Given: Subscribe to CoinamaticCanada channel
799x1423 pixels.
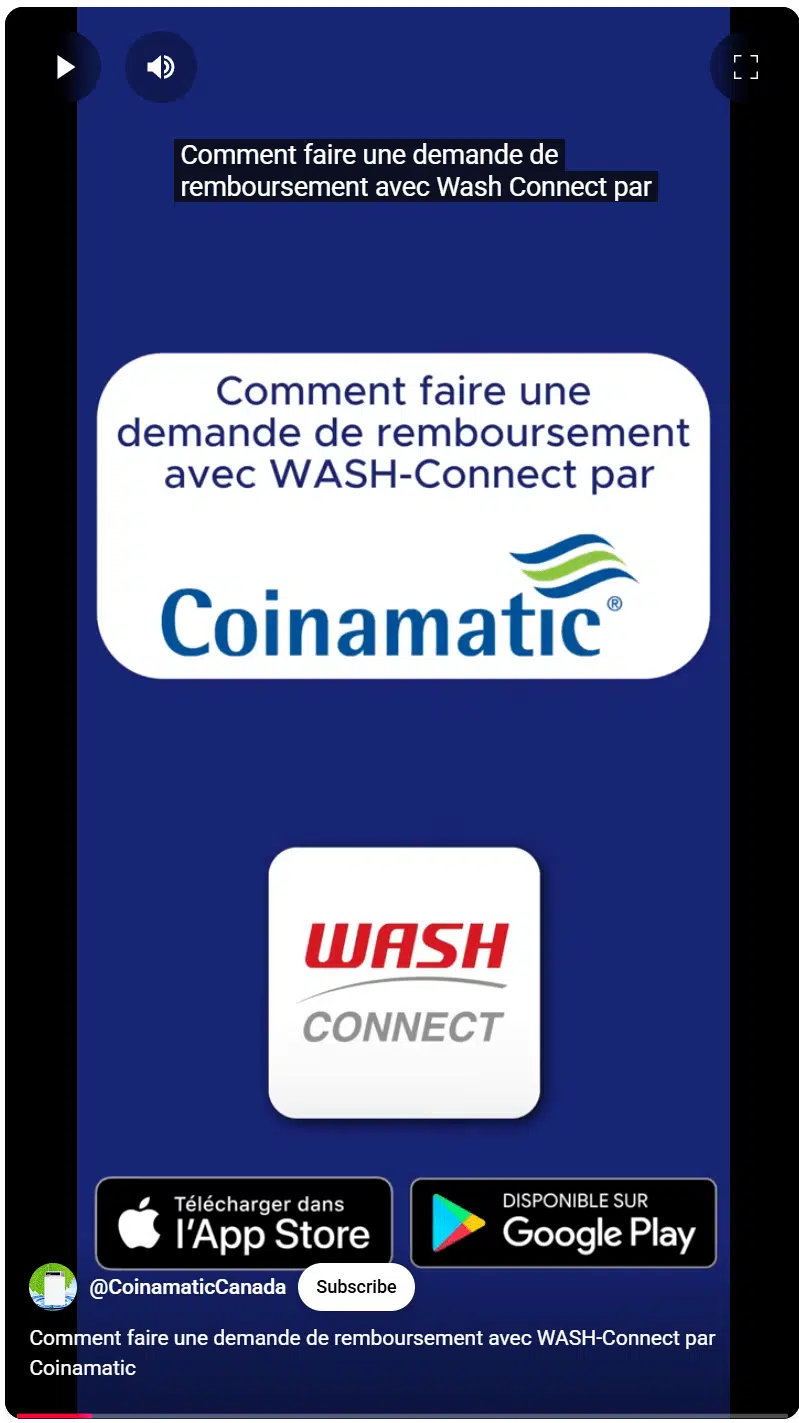Looking at the screenshot, I should coord(356,1287).
